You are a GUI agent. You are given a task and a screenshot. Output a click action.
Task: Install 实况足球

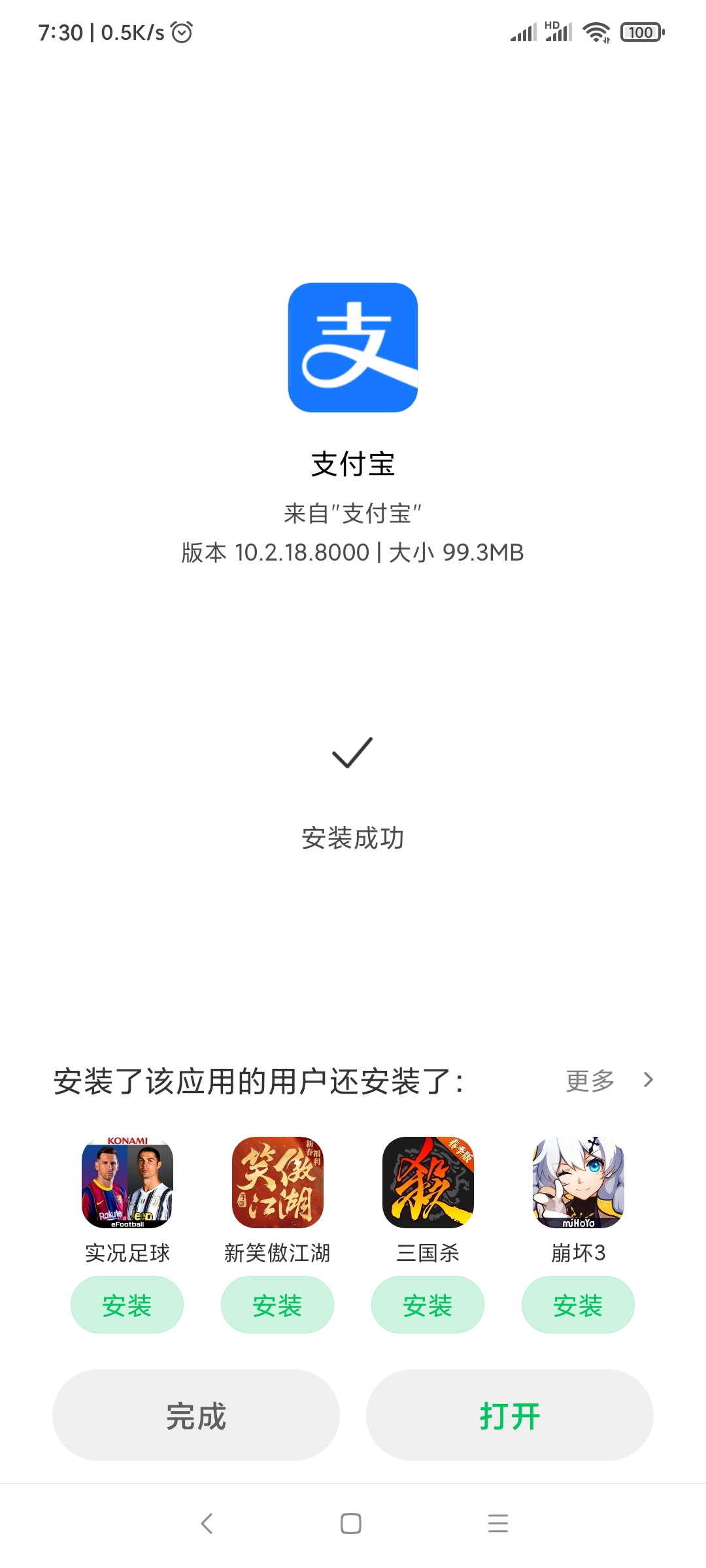[x=127, y=1305]
